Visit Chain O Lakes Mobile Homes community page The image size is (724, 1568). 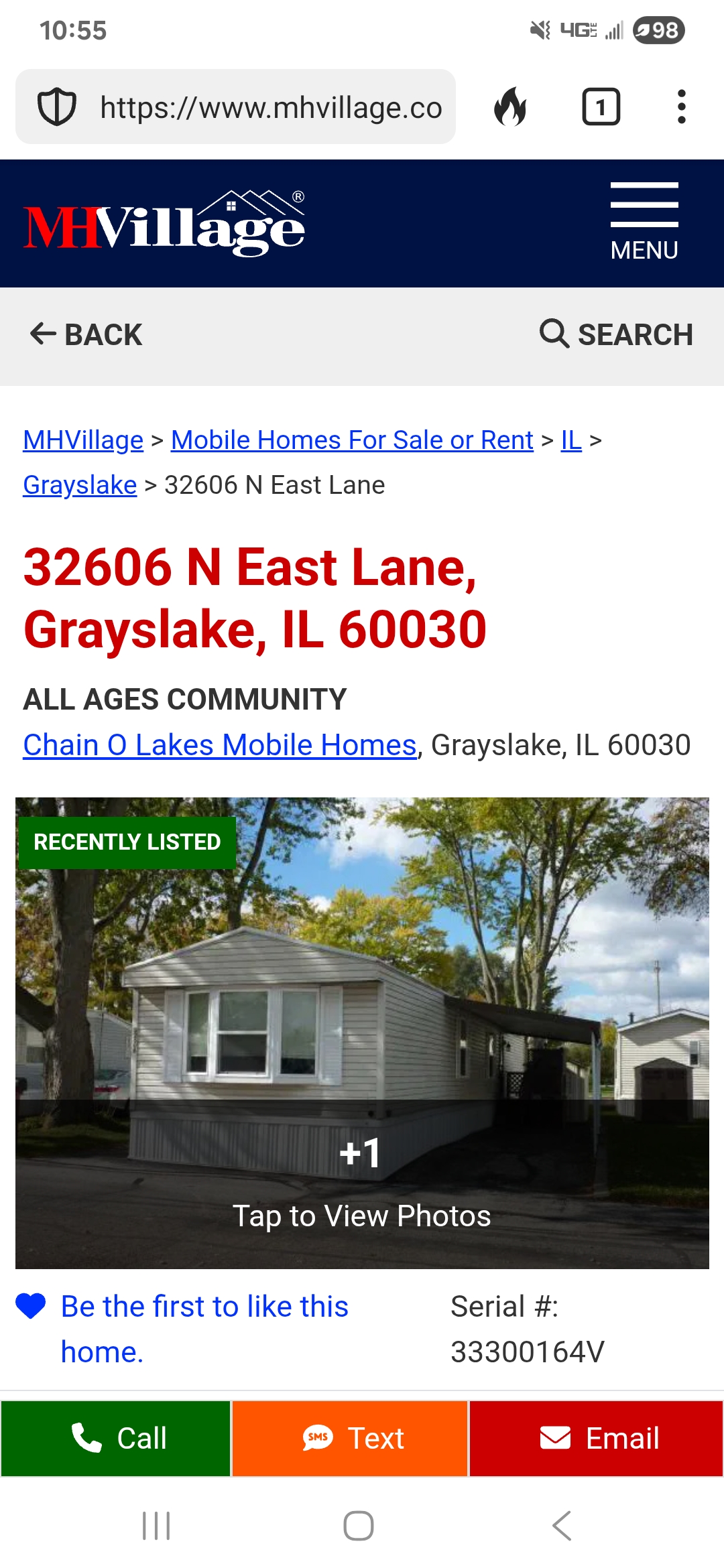tap(220, 745)
